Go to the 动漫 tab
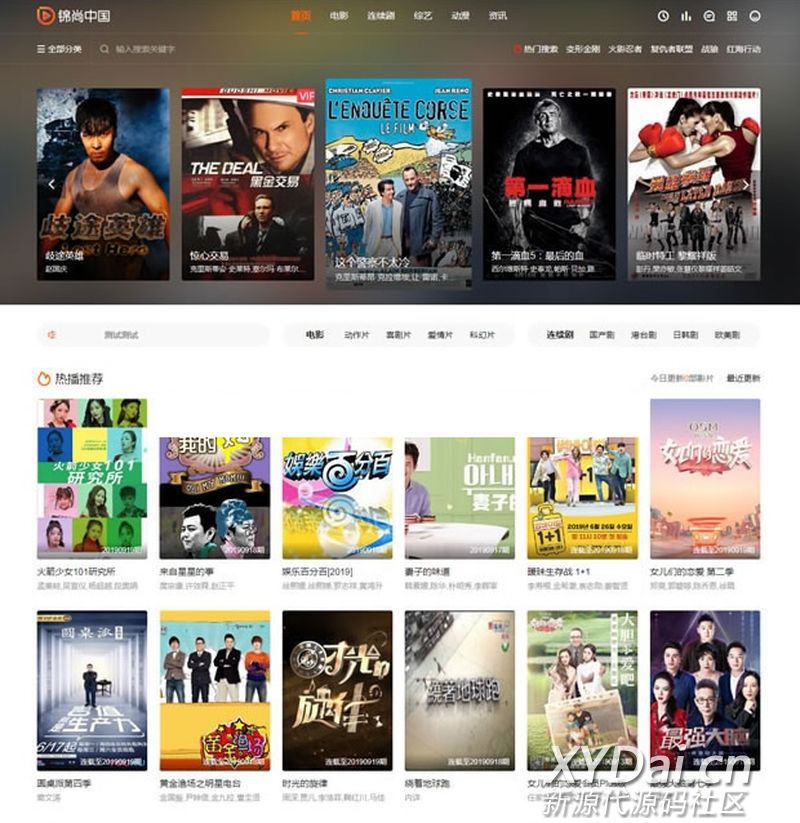Image resolution: width=800 pixels, height=823 pixels. [x=460, y=16]
